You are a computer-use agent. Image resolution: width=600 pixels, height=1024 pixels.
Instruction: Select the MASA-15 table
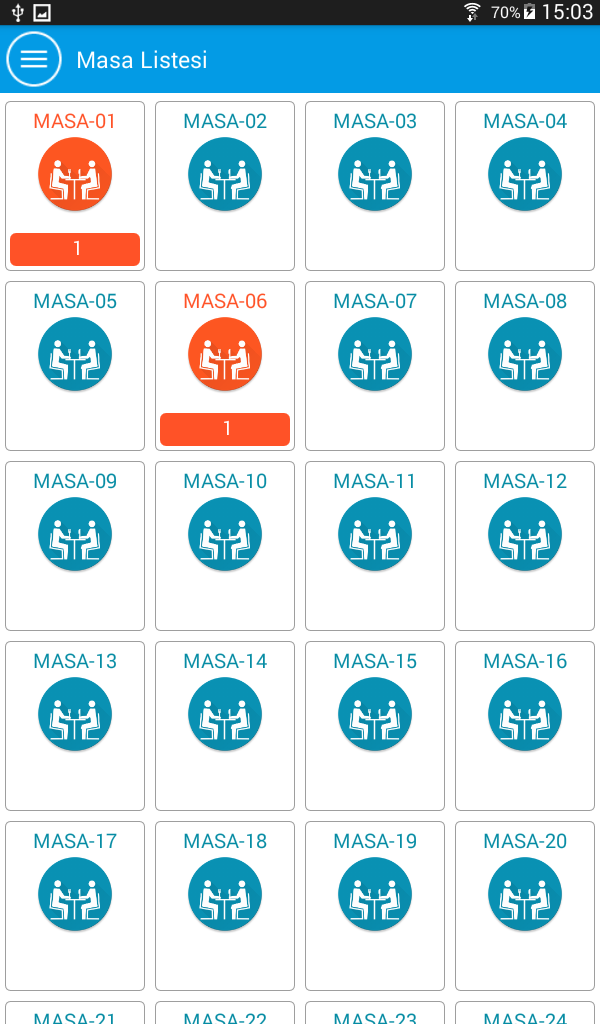click(x=375, y=726)
